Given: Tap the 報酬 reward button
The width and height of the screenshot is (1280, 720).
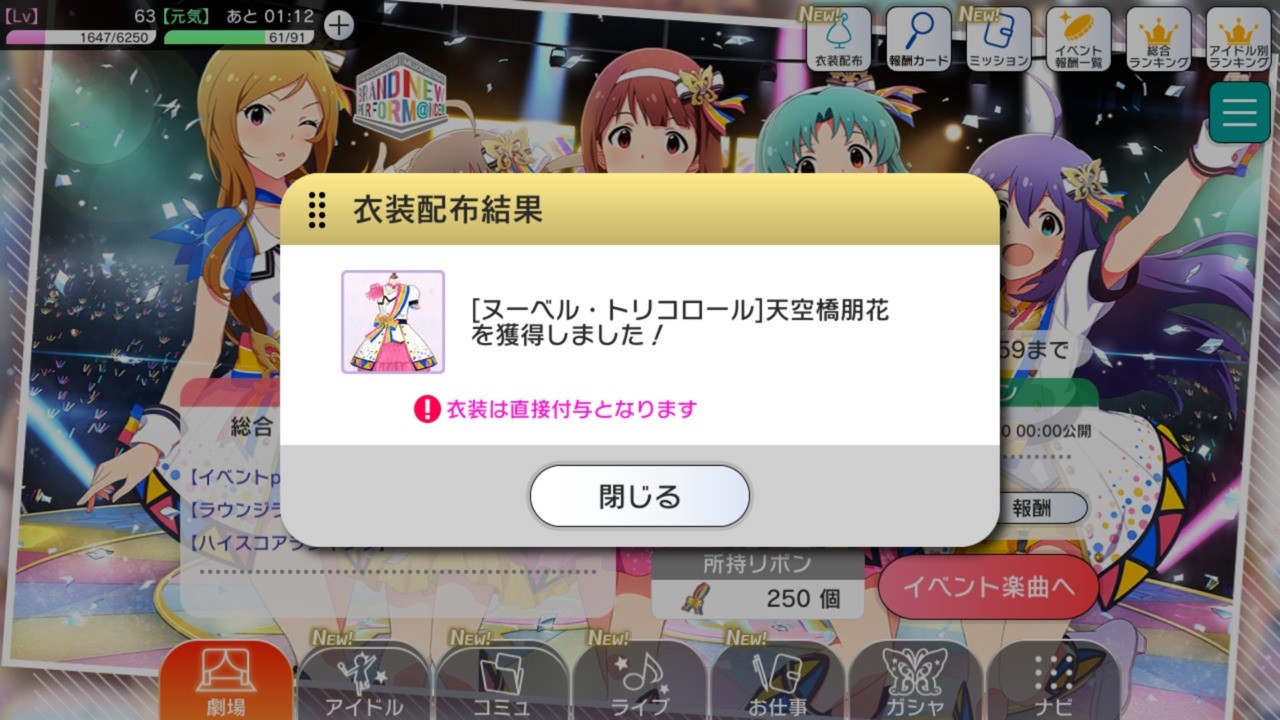Looking at the screenshot, I should coord(1032,507).
